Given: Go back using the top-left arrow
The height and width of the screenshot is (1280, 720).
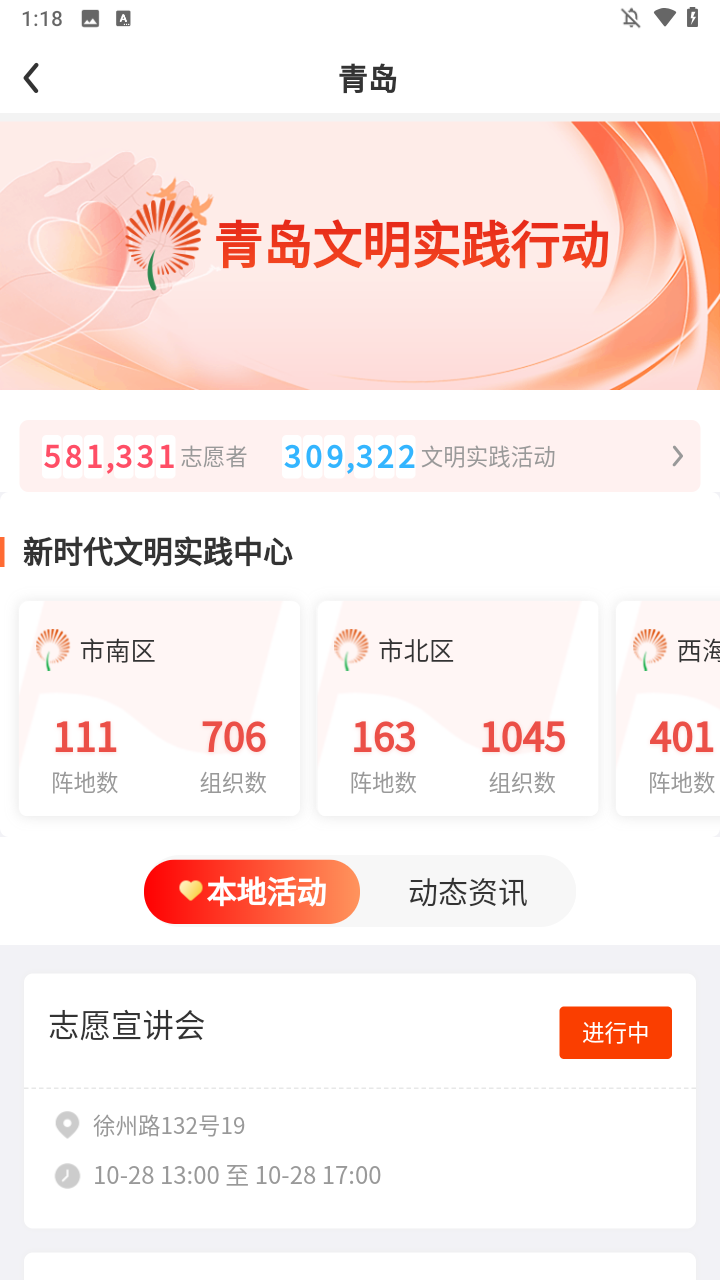Looking at the screenshot, I should click(32, 78).
